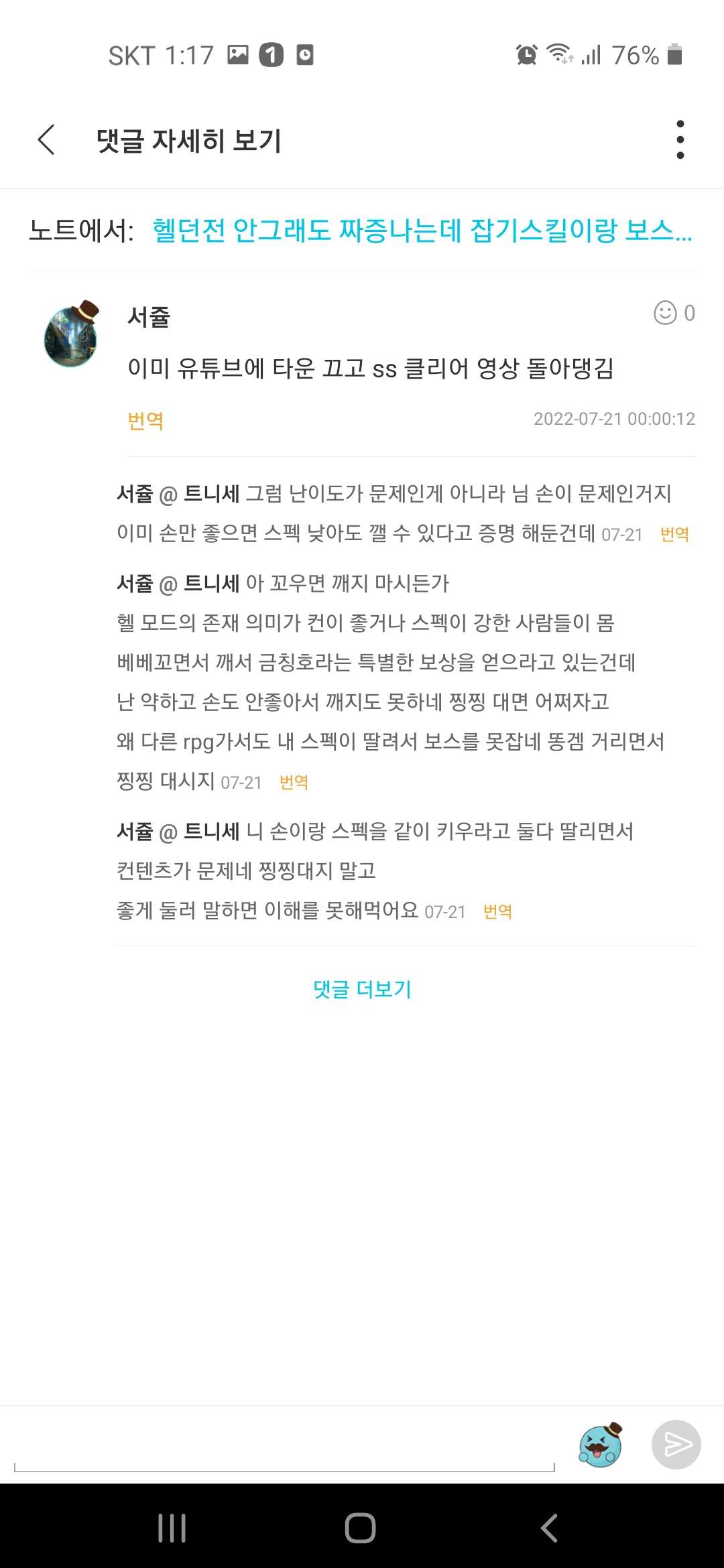Translate the reply ending with 증명 해둔건데

pos(674,534)
